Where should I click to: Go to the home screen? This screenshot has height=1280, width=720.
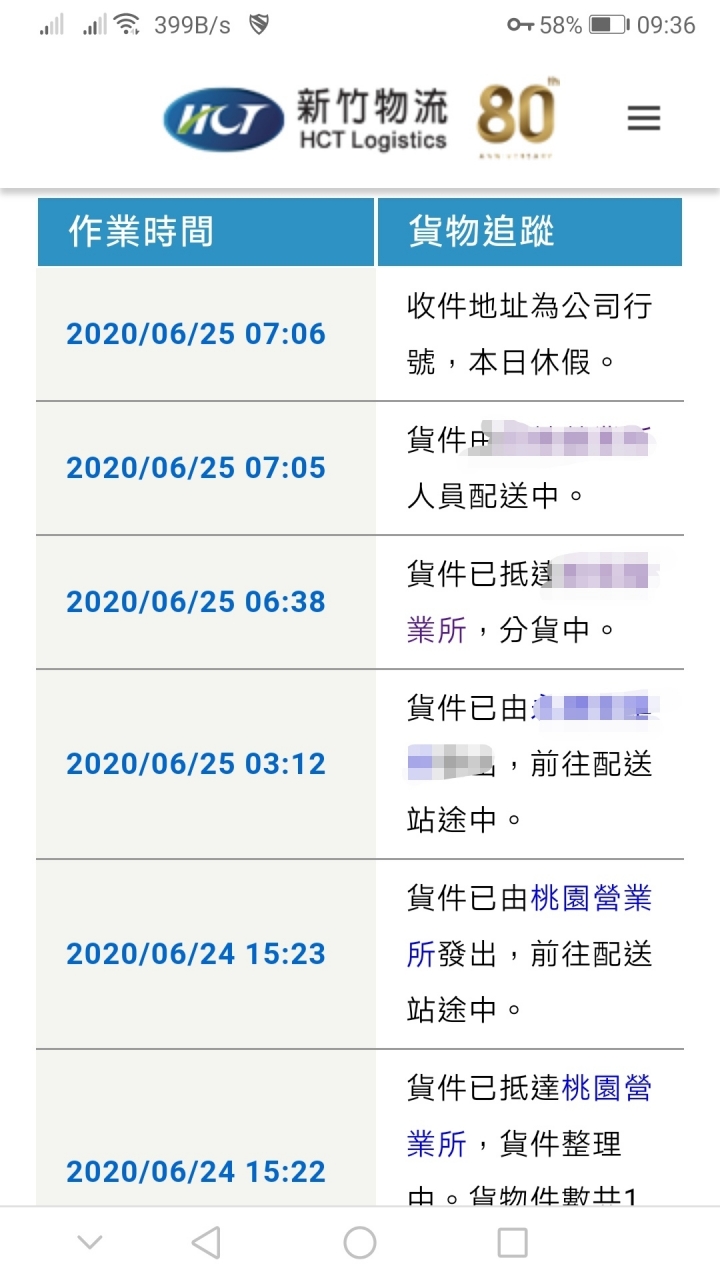pyautogui.click(x=360, y=1243)
